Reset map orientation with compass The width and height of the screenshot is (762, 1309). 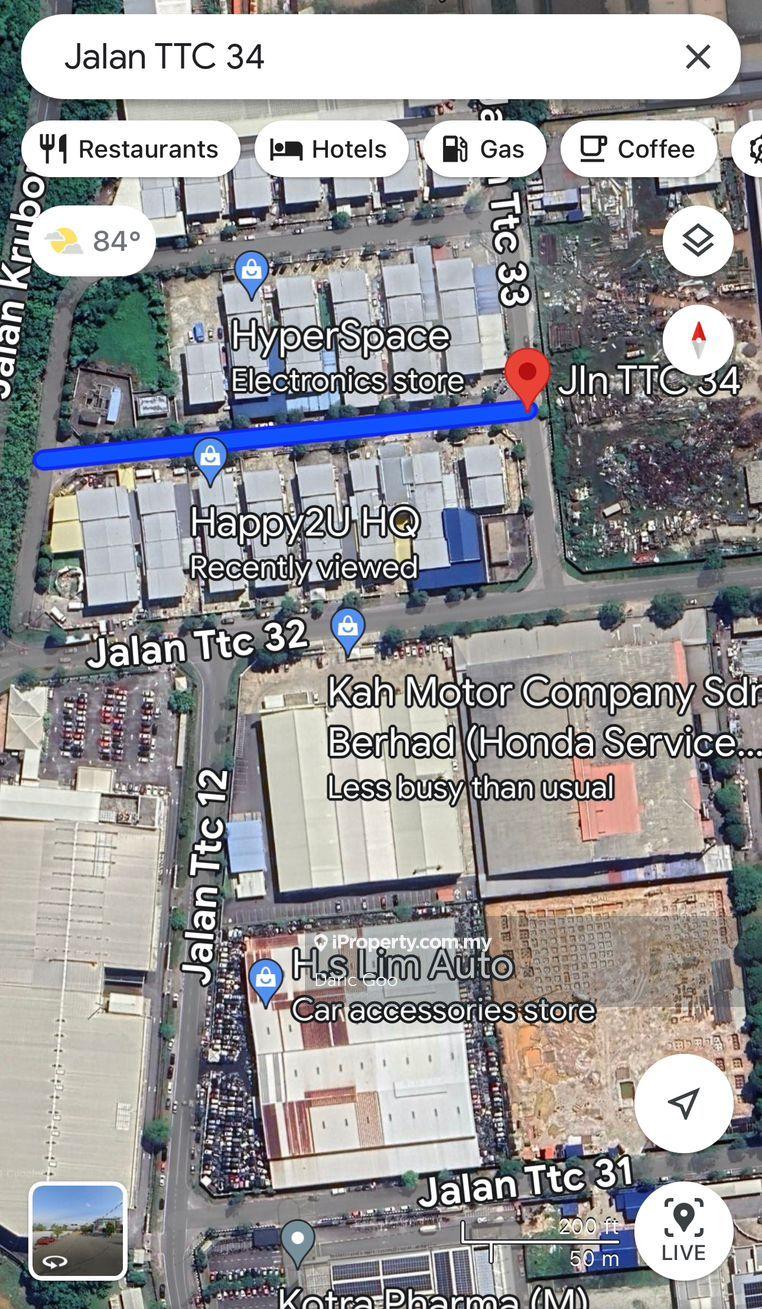[x=698, y=340]
